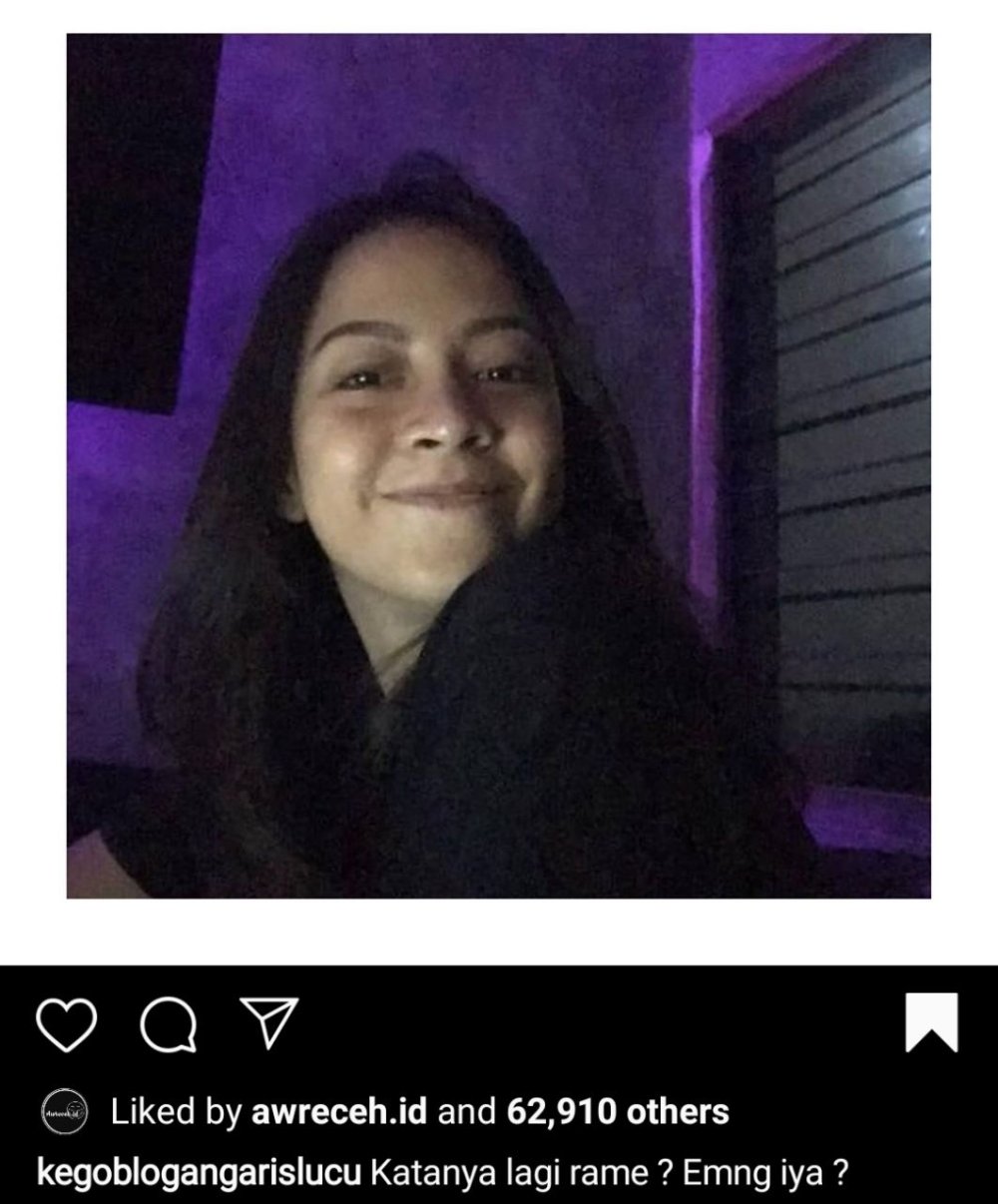
Task: Tap the awreceh.id avatar beside the likes
Action: tap(64, 1110)
